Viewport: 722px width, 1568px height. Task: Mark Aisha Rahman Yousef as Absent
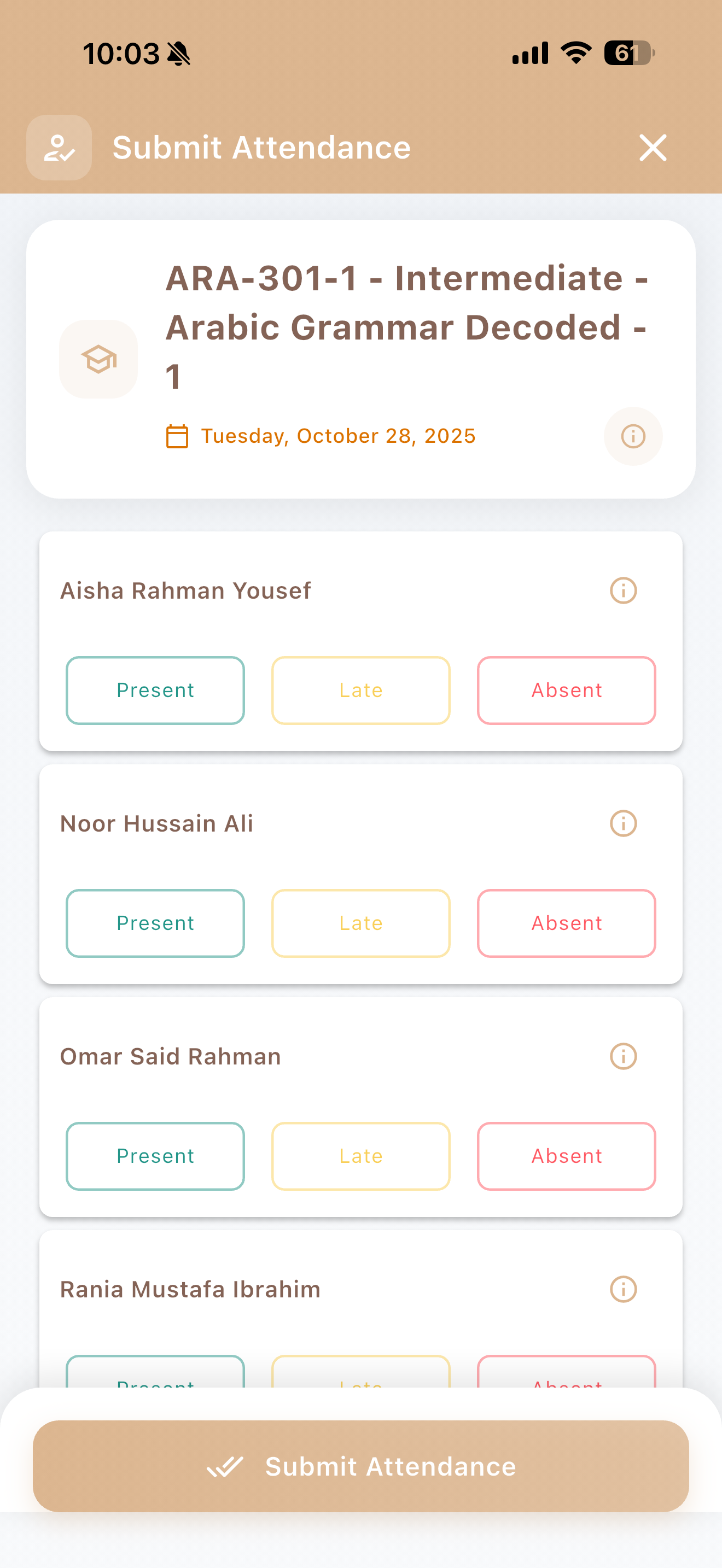tap(566, 691)
